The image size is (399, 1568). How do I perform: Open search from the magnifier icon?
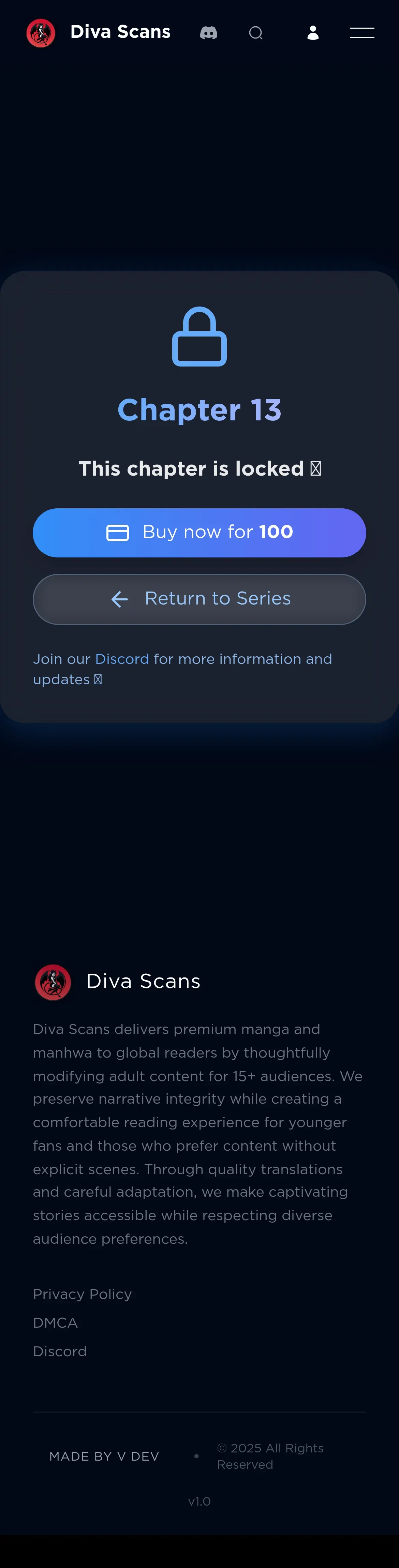(256, 33)
